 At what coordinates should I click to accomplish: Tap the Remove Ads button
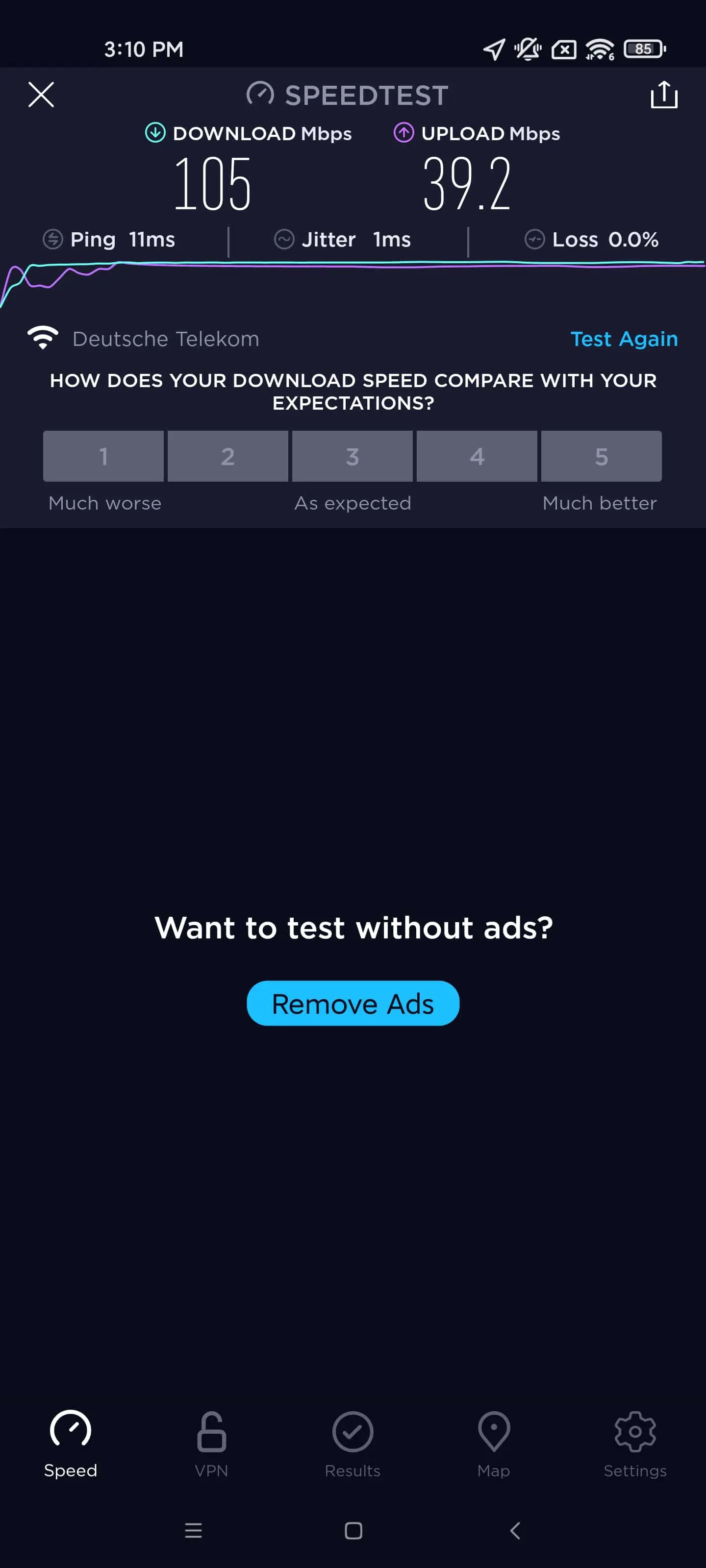[x=353, y=1003]
